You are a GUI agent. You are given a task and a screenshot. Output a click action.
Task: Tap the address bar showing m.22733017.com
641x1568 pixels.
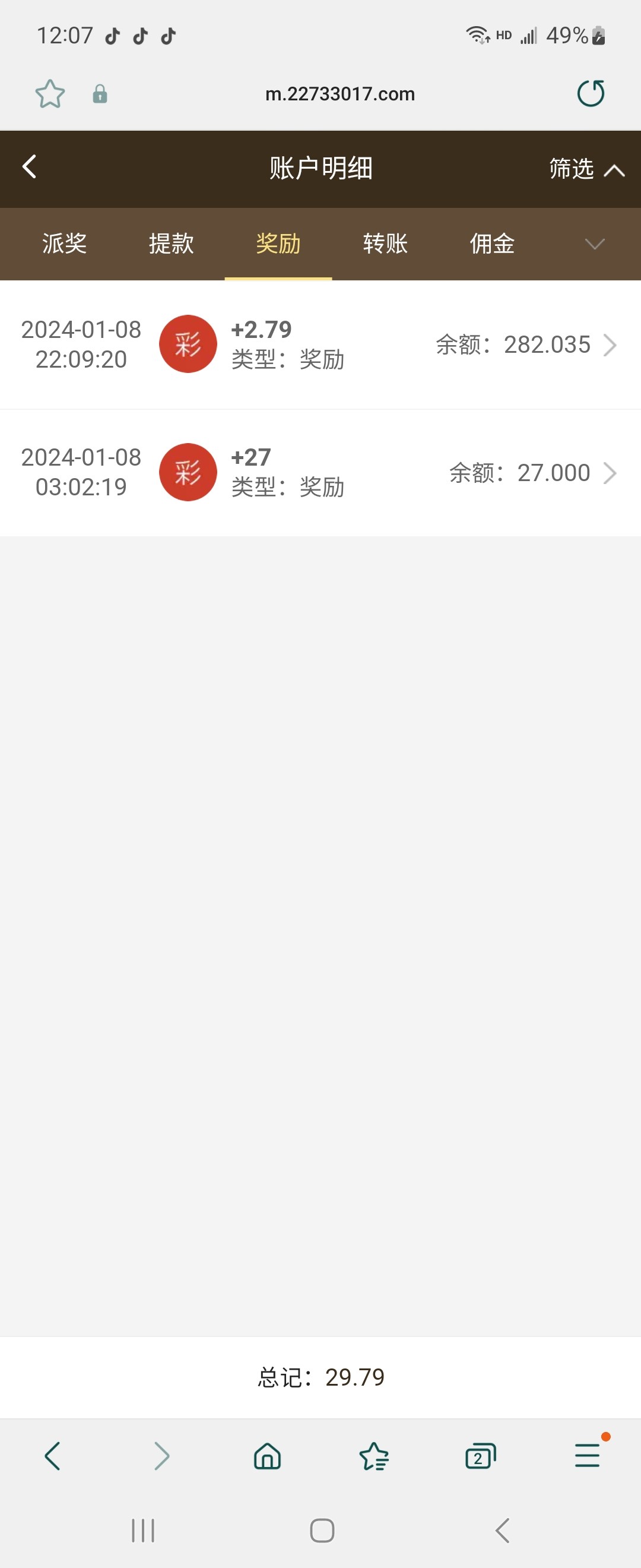341,93
